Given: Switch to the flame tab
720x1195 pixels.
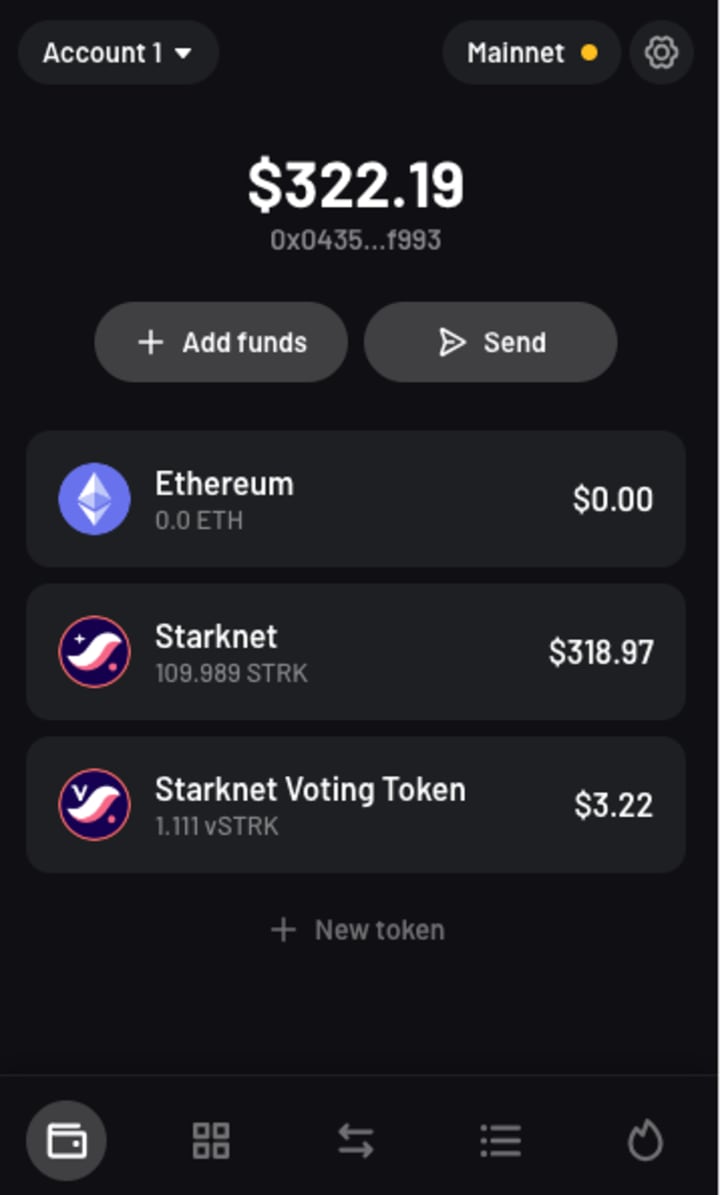Looking at the screenshot, I should click(x=645, y=1140).
